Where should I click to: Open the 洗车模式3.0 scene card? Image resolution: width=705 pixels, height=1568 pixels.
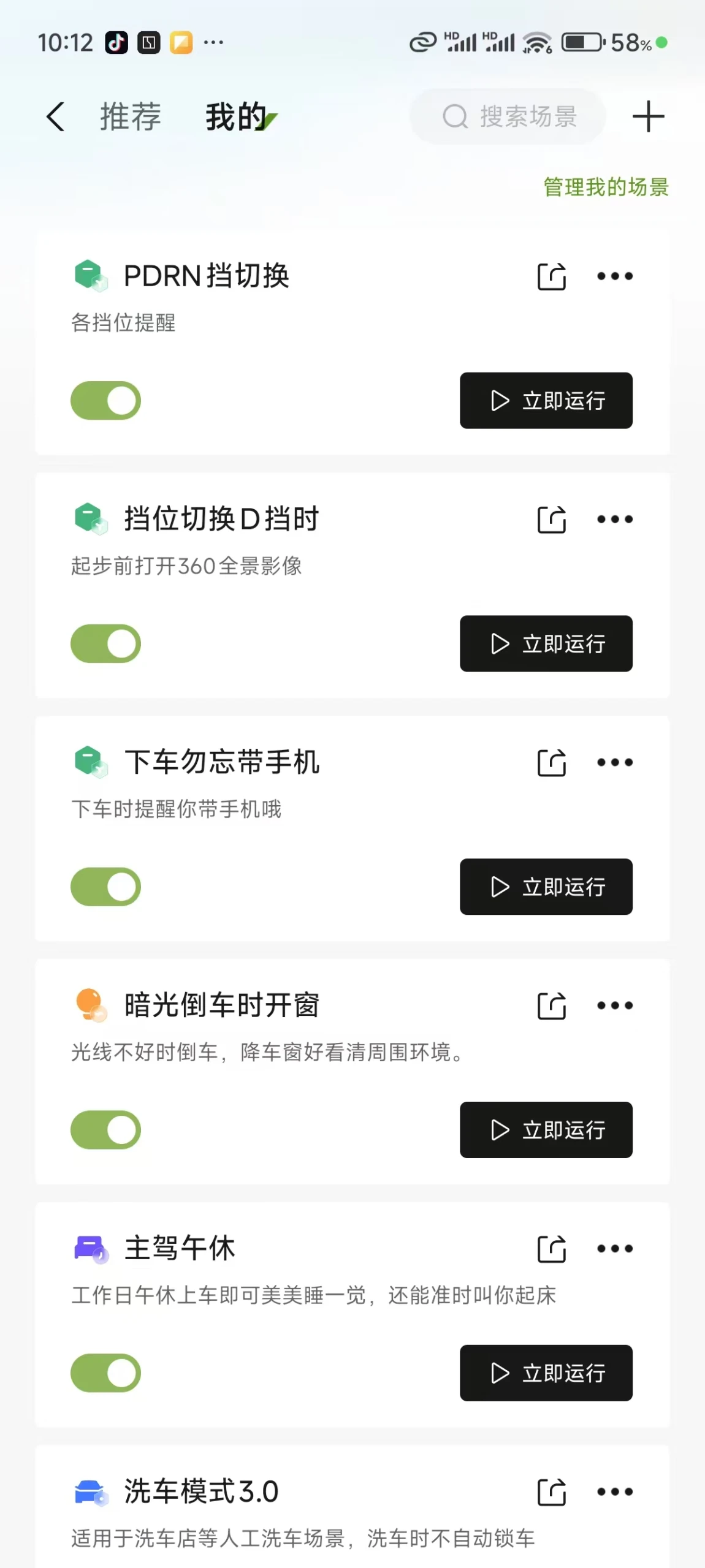352,1507
